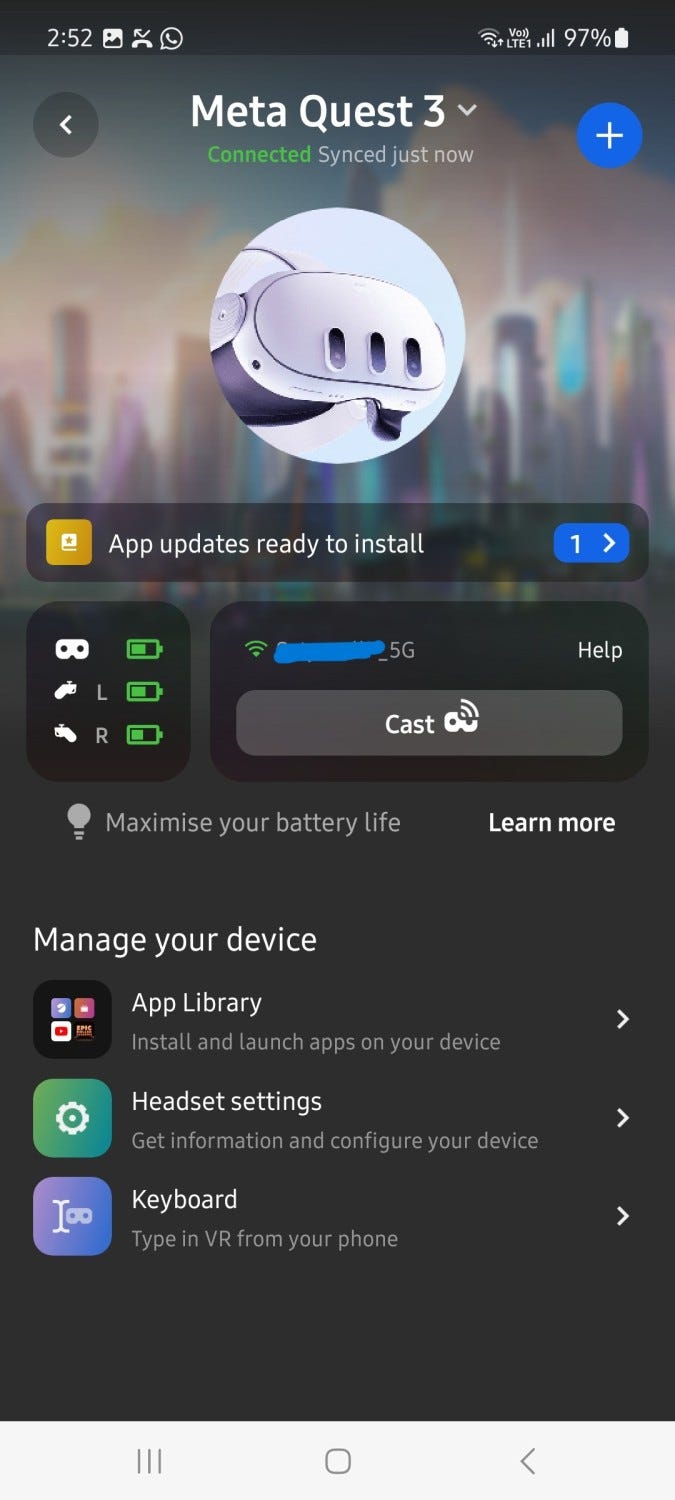This screenshot has width=675, height=1500.
Task: Open recent apps from navigation bar
Action: pyautogui.click(x=149, y=1461)
